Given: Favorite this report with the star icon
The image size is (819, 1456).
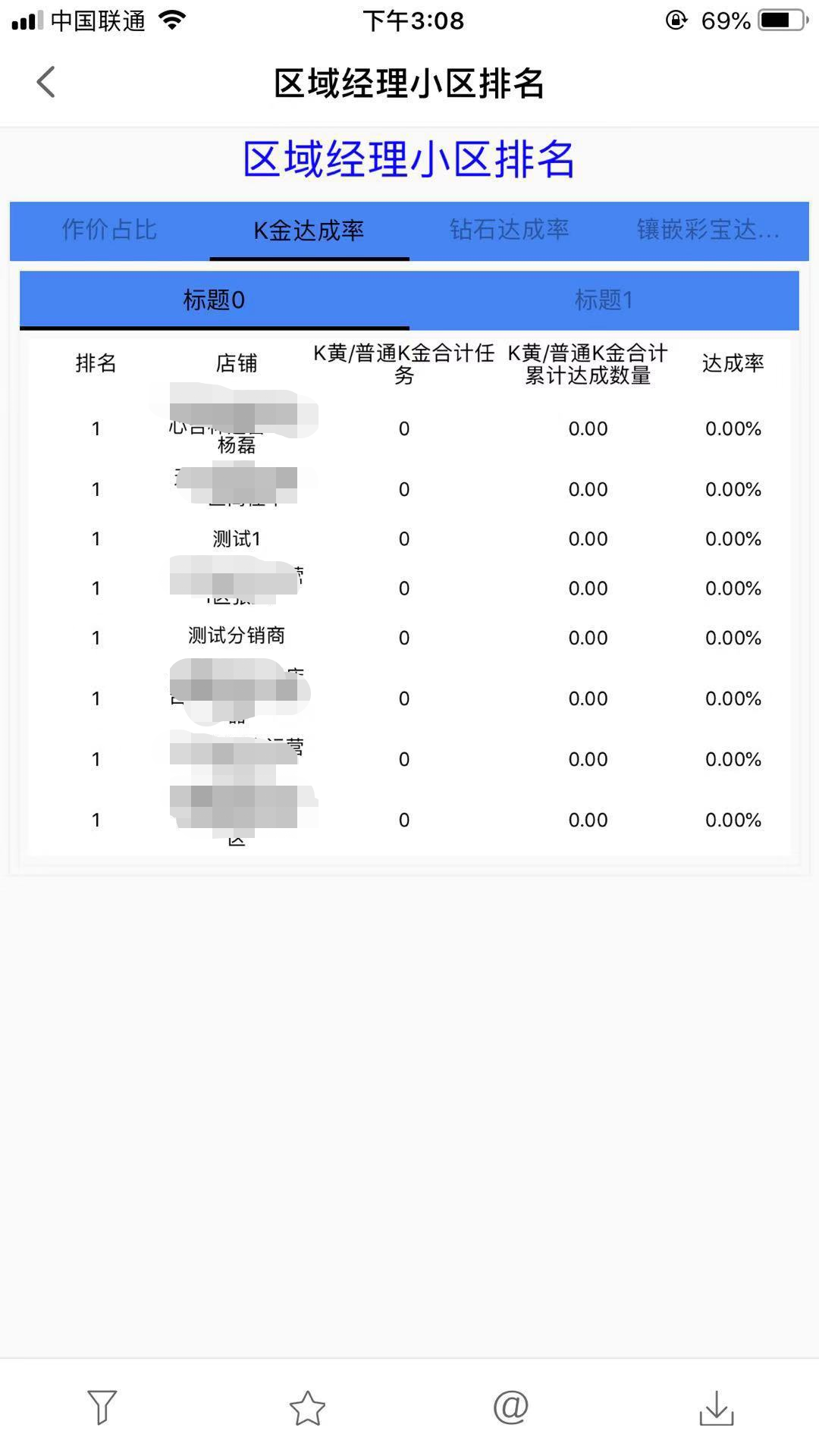Looking at the screenshot, I should (x=307, y=1407).
